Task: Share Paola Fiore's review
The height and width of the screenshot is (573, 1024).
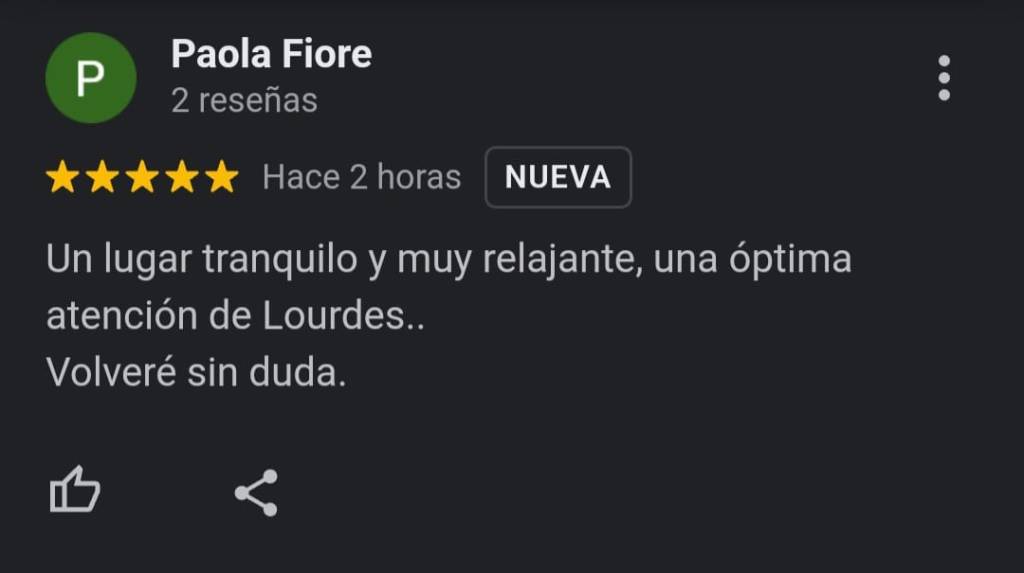Action: click(x=256, y=492)
